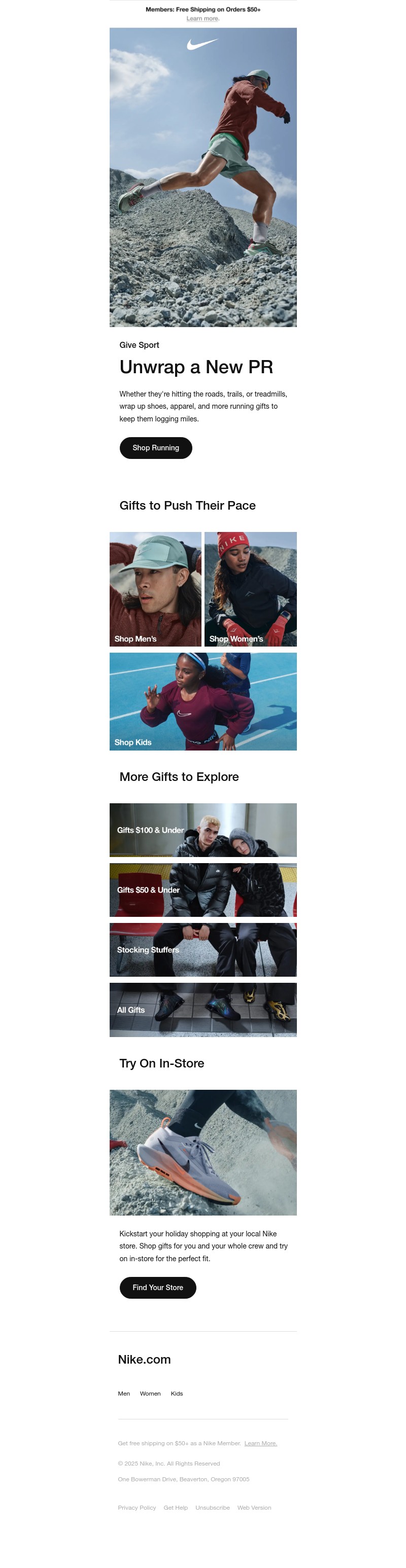Go to the Nike.com link
Viewport: 406px width, 1568px height.
[144, 1359]
